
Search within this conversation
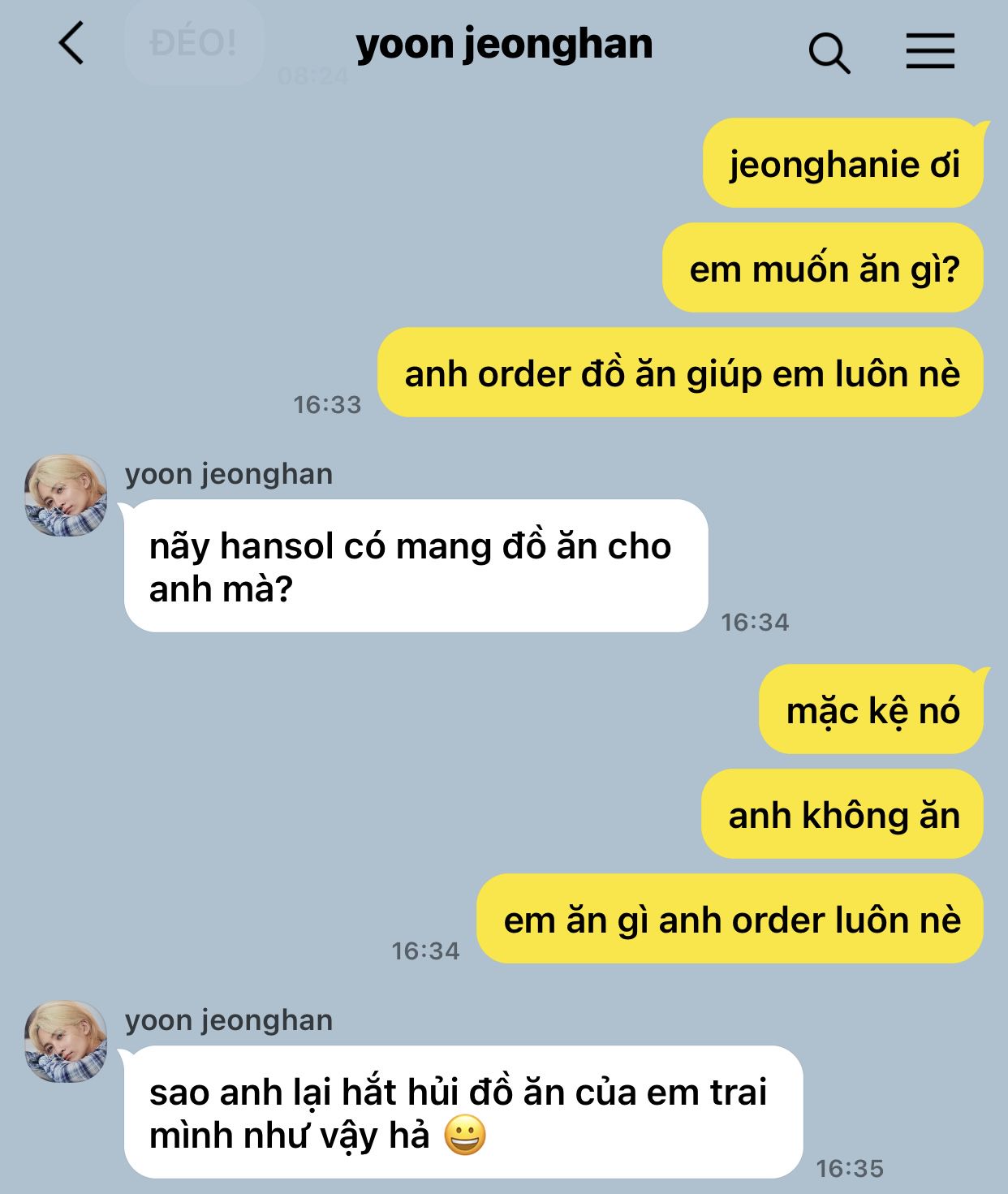(829, 54)
